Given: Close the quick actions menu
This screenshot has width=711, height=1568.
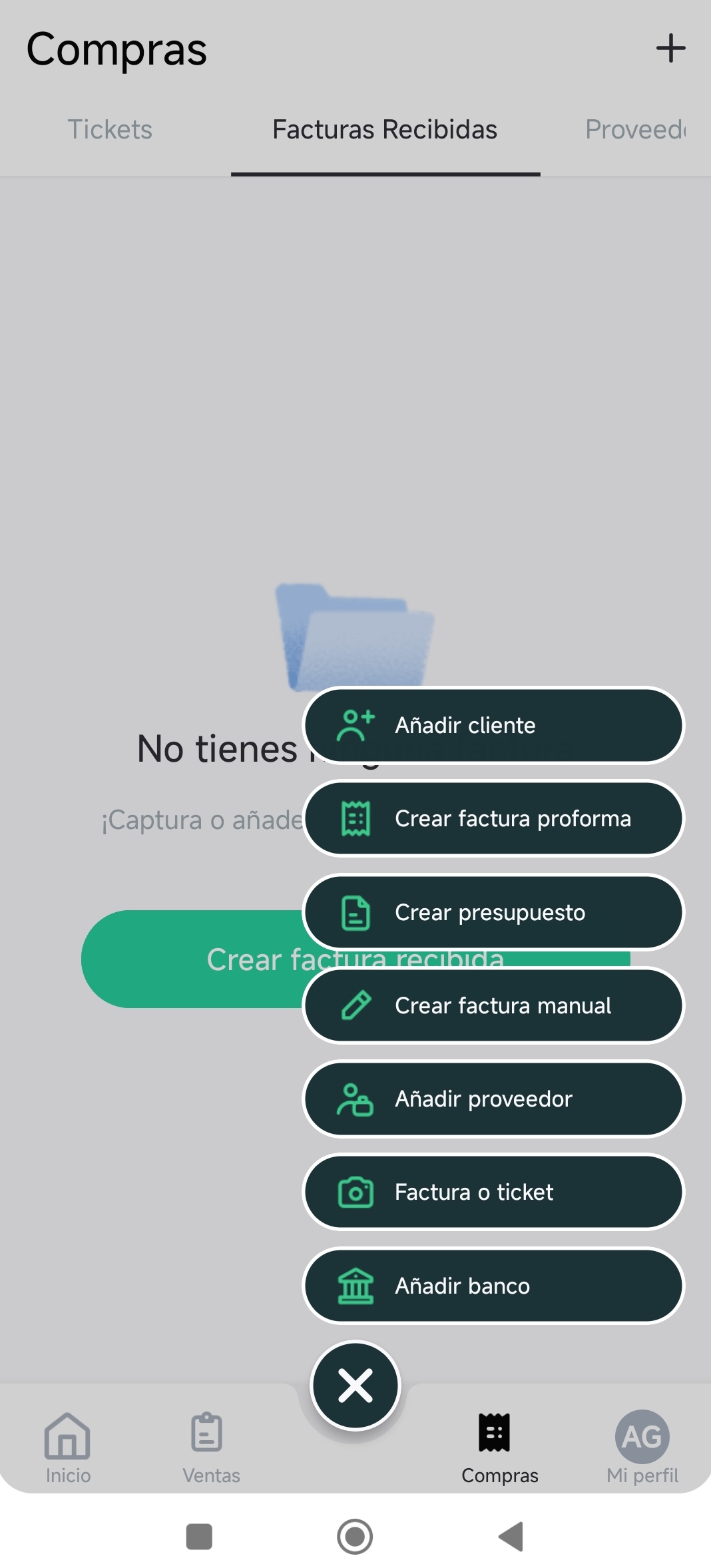Looking at the screenshot, I should pos(355,1386).
